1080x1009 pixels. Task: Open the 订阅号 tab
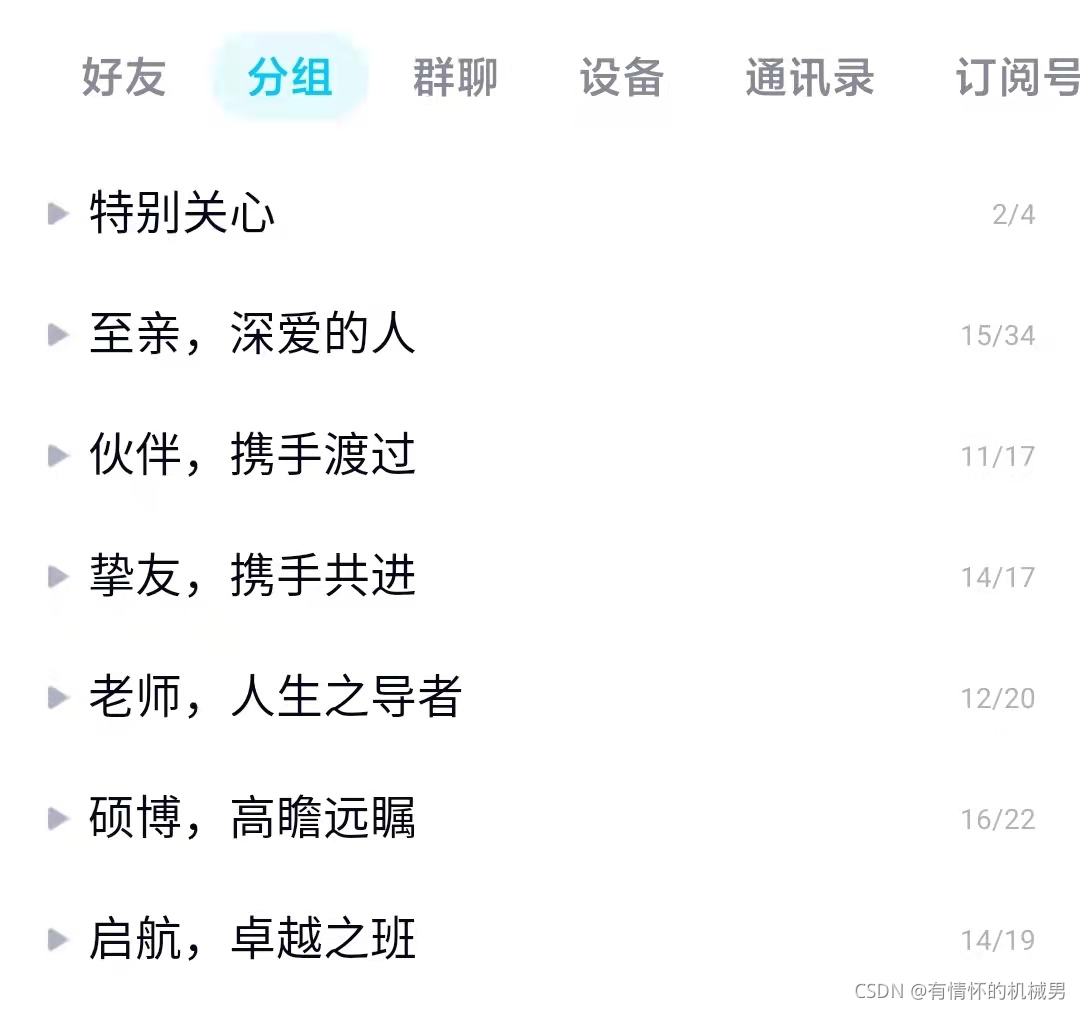(1015, 78)
